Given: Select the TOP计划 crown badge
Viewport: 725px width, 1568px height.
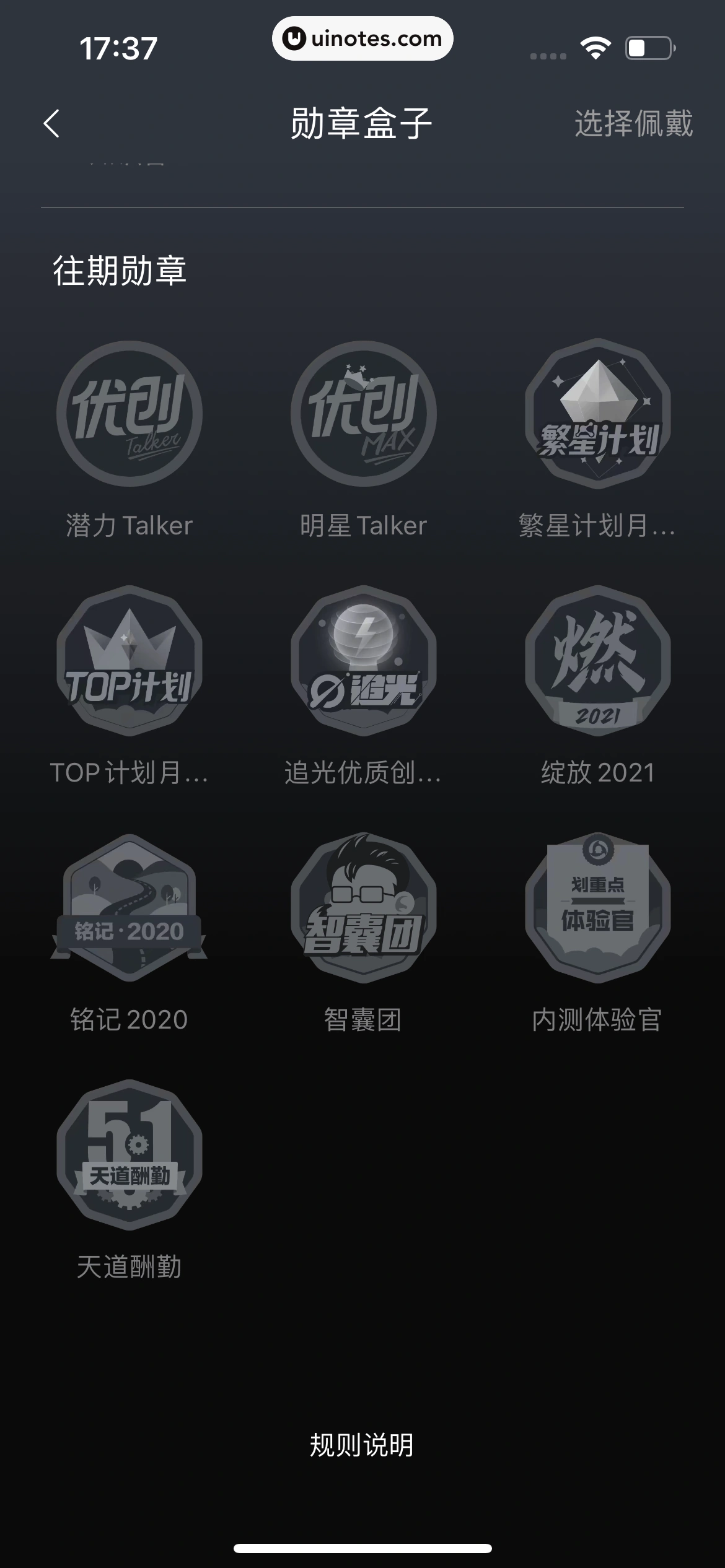Looking at the screenshot, I should point(128,664).
